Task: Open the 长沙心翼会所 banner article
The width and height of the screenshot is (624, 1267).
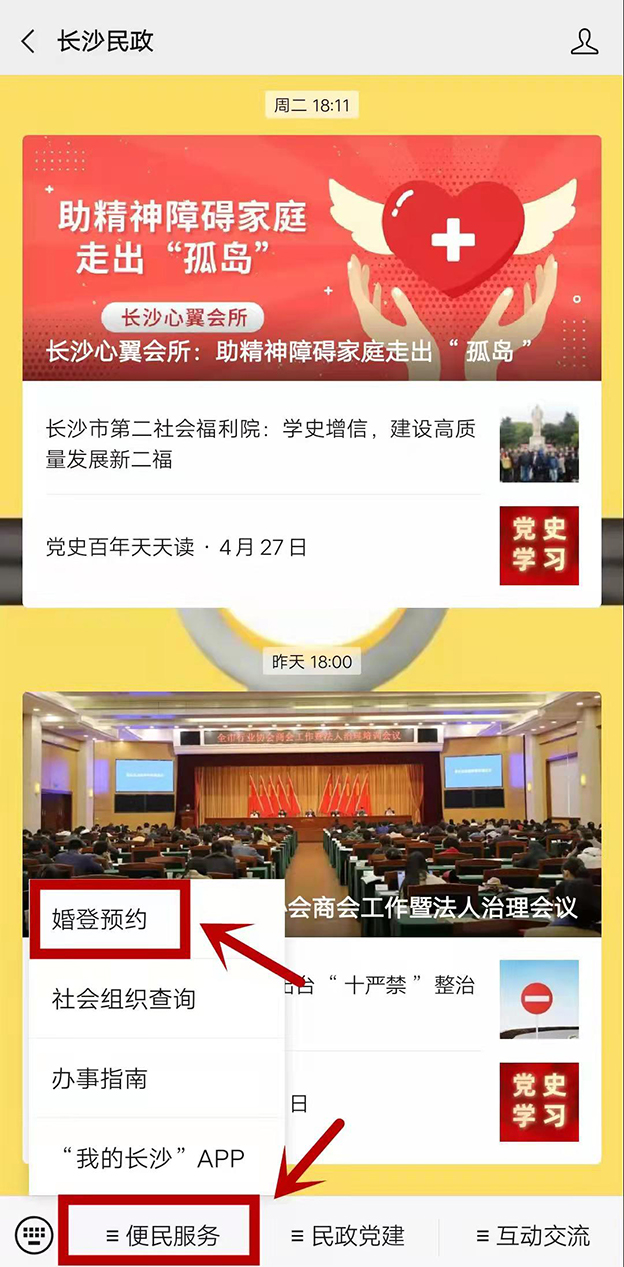Action: [x=312, y=258]
